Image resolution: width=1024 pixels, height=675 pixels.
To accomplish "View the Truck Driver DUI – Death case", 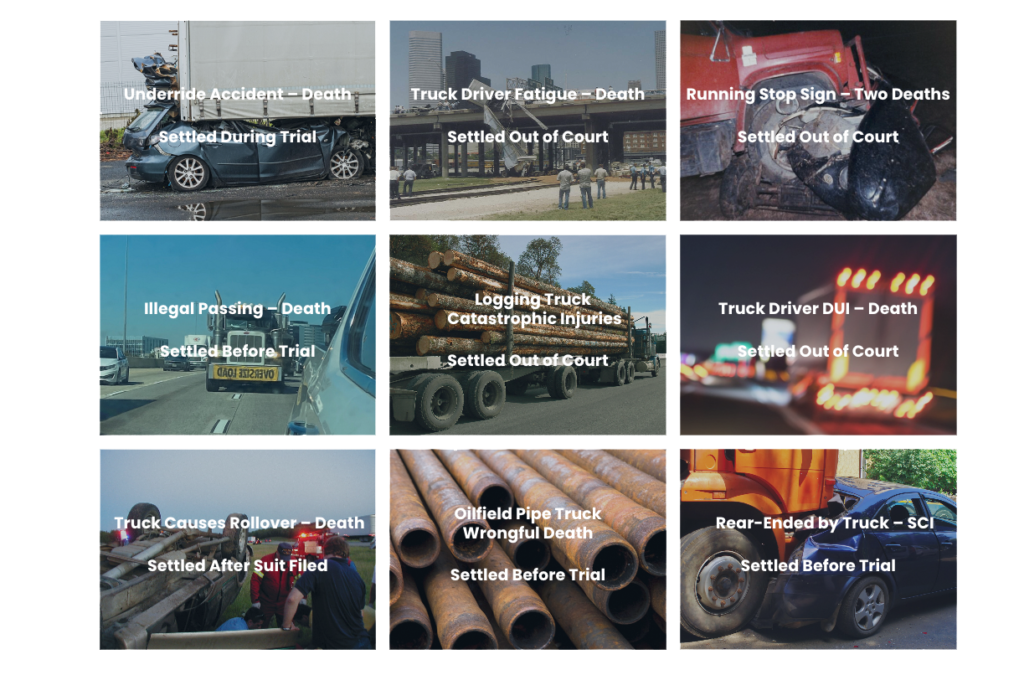I will (818, 334).
